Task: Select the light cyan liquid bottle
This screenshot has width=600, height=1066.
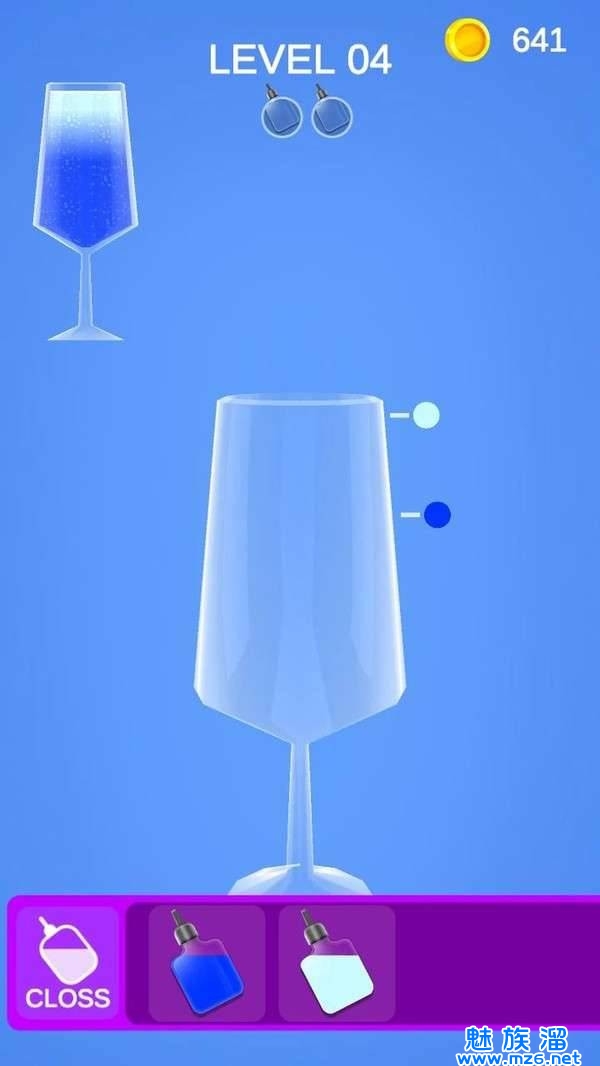Action: 337,963
